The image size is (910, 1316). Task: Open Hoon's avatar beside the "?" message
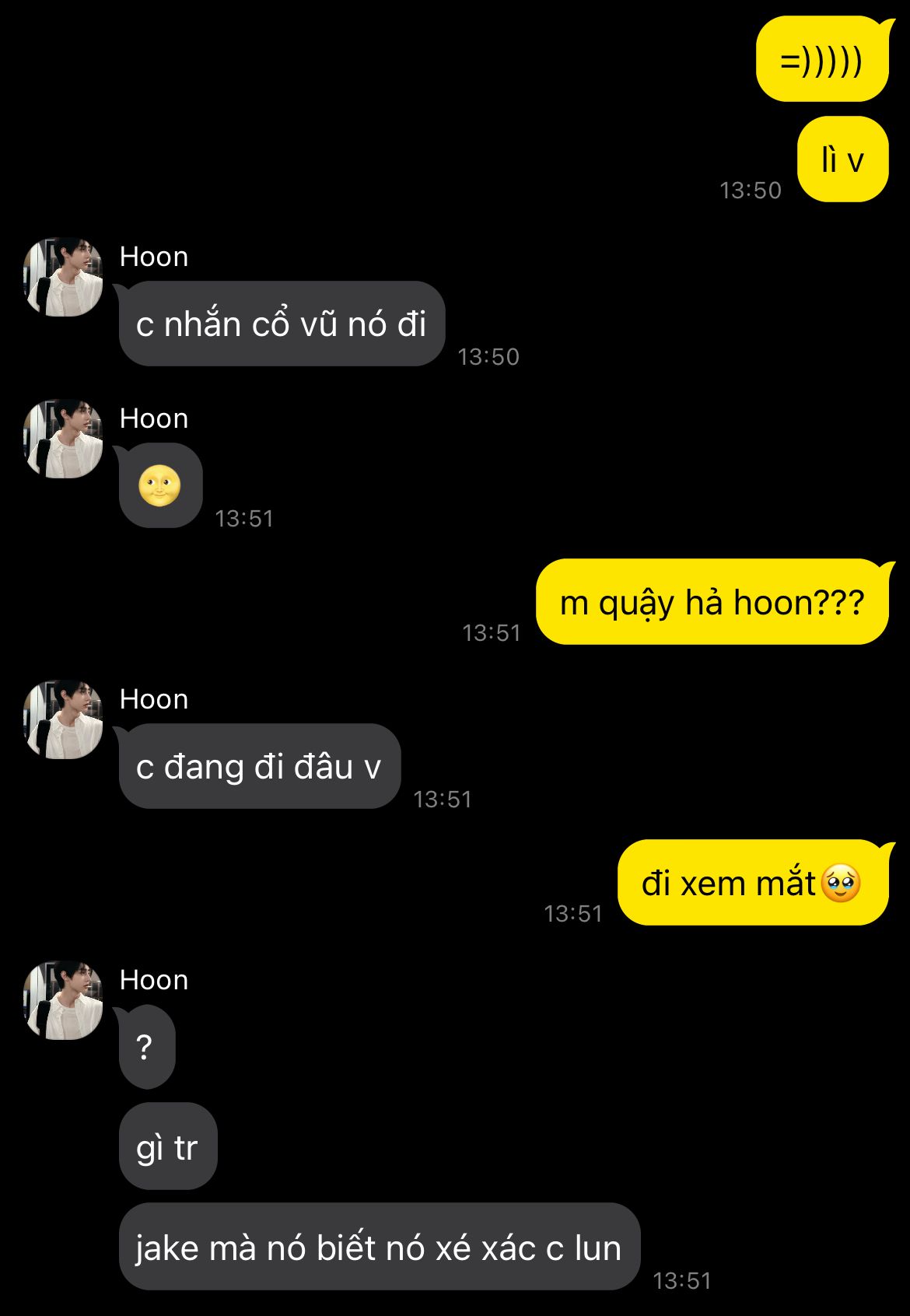64,1000
